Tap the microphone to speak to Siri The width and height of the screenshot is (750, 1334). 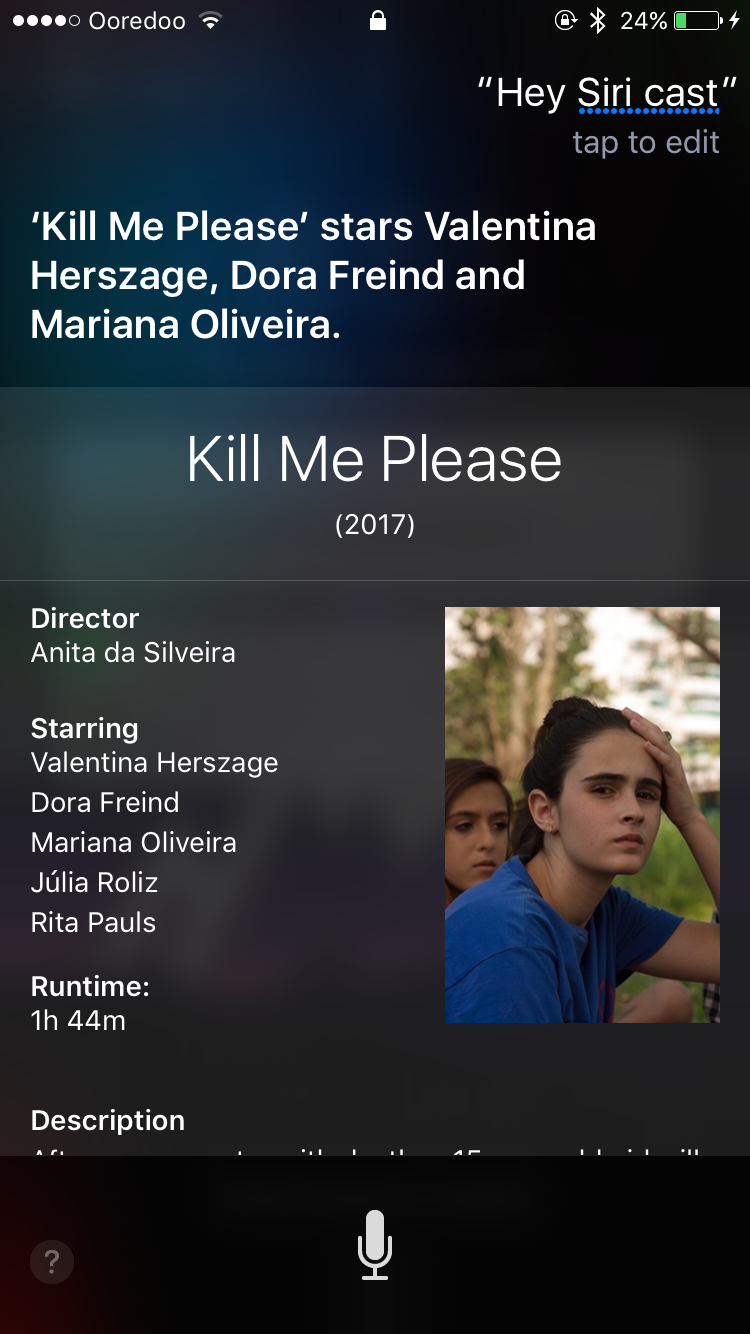375,1245
